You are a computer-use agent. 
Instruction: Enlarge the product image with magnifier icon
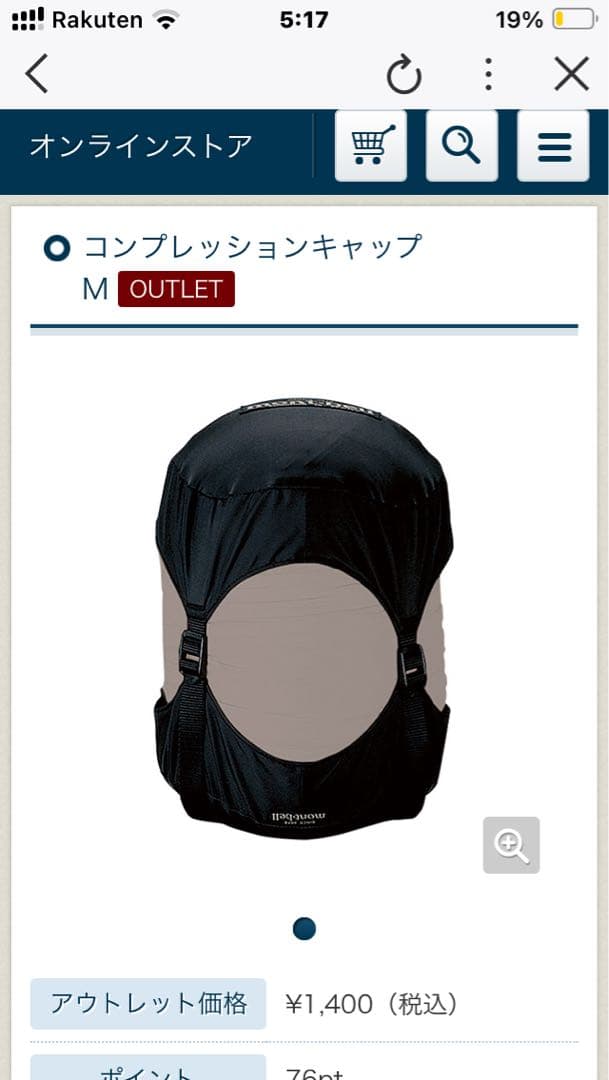click(511, 845)
